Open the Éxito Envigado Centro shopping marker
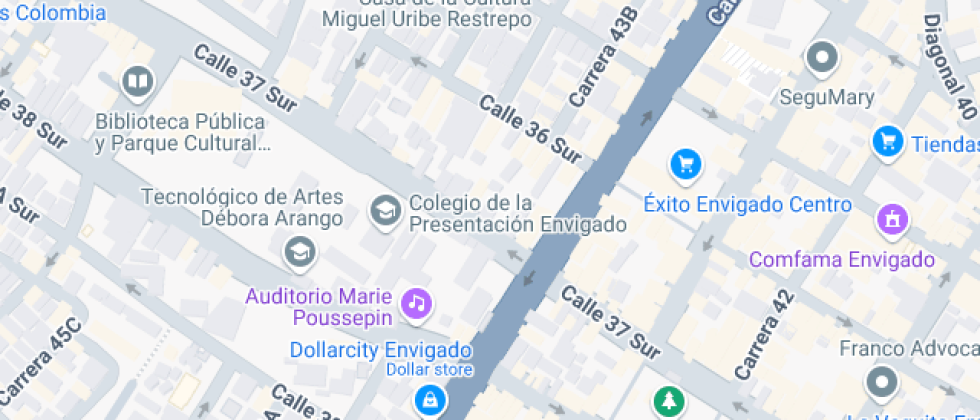 pos(684,164)
